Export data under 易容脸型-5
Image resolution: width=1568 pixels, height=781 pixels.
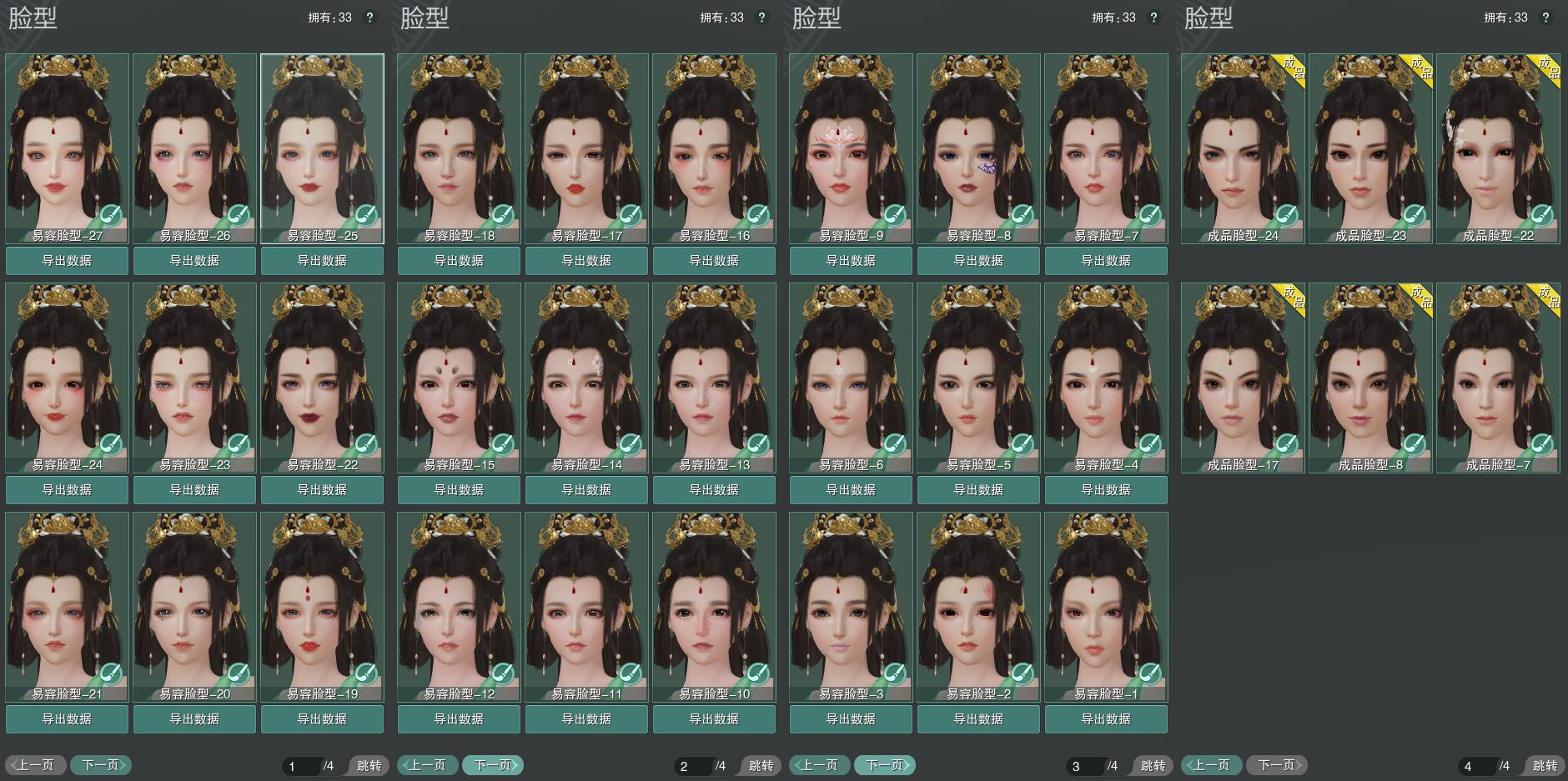[x=978, y=490]
